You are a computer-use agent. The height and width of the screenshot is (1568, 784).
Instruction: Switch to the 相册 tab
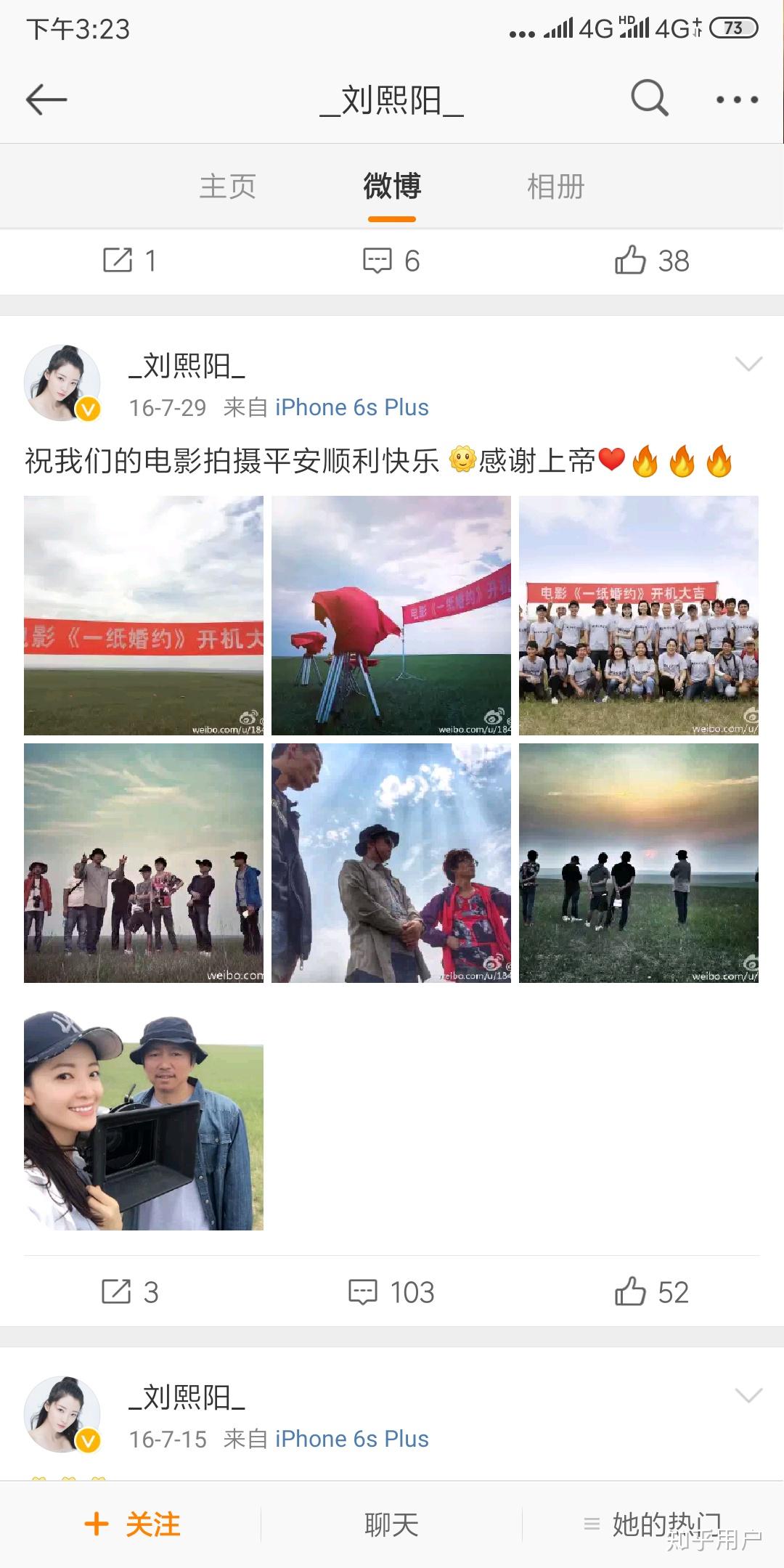[x=555, y=187]
